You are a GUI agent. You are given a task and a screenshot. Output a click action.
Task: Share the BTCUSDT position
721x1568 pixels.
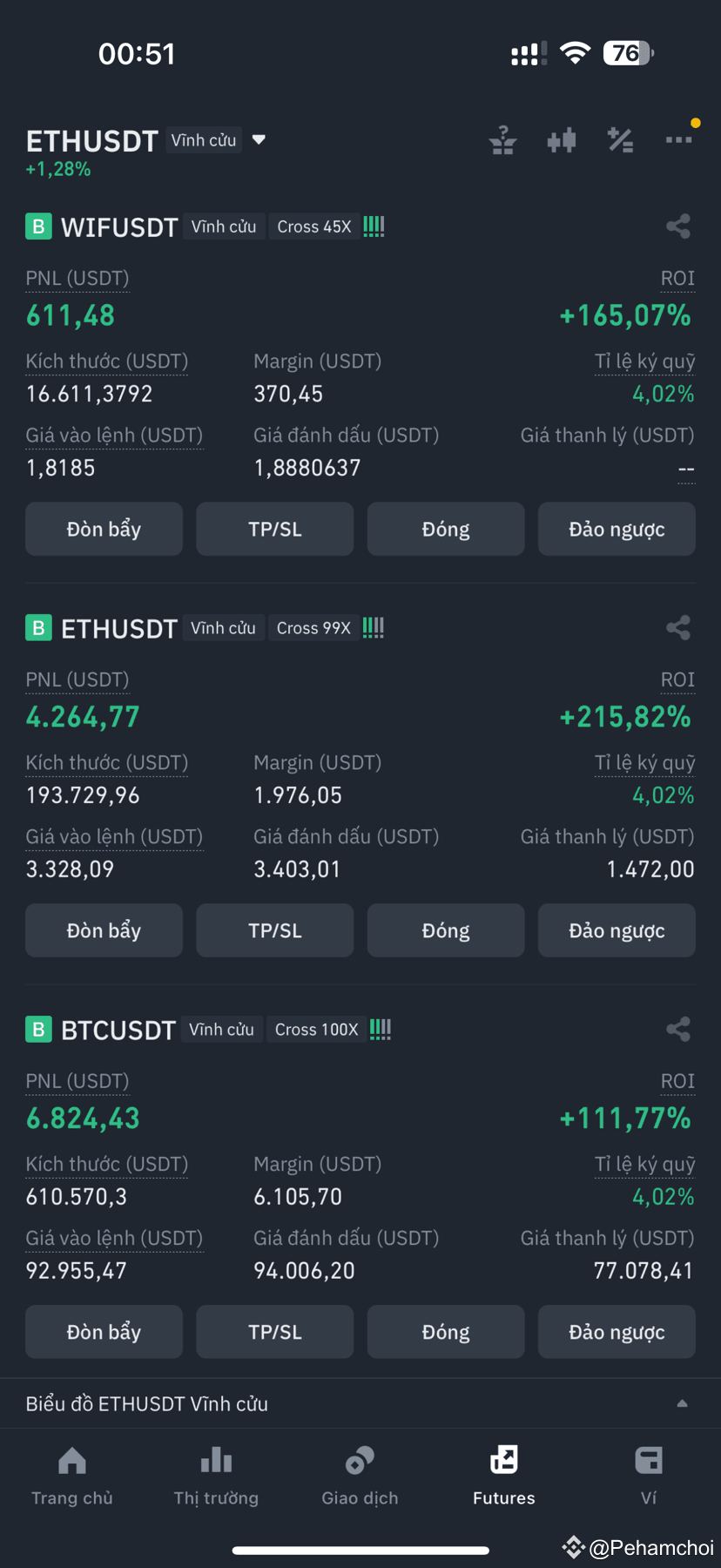[x=678, y=1028]
